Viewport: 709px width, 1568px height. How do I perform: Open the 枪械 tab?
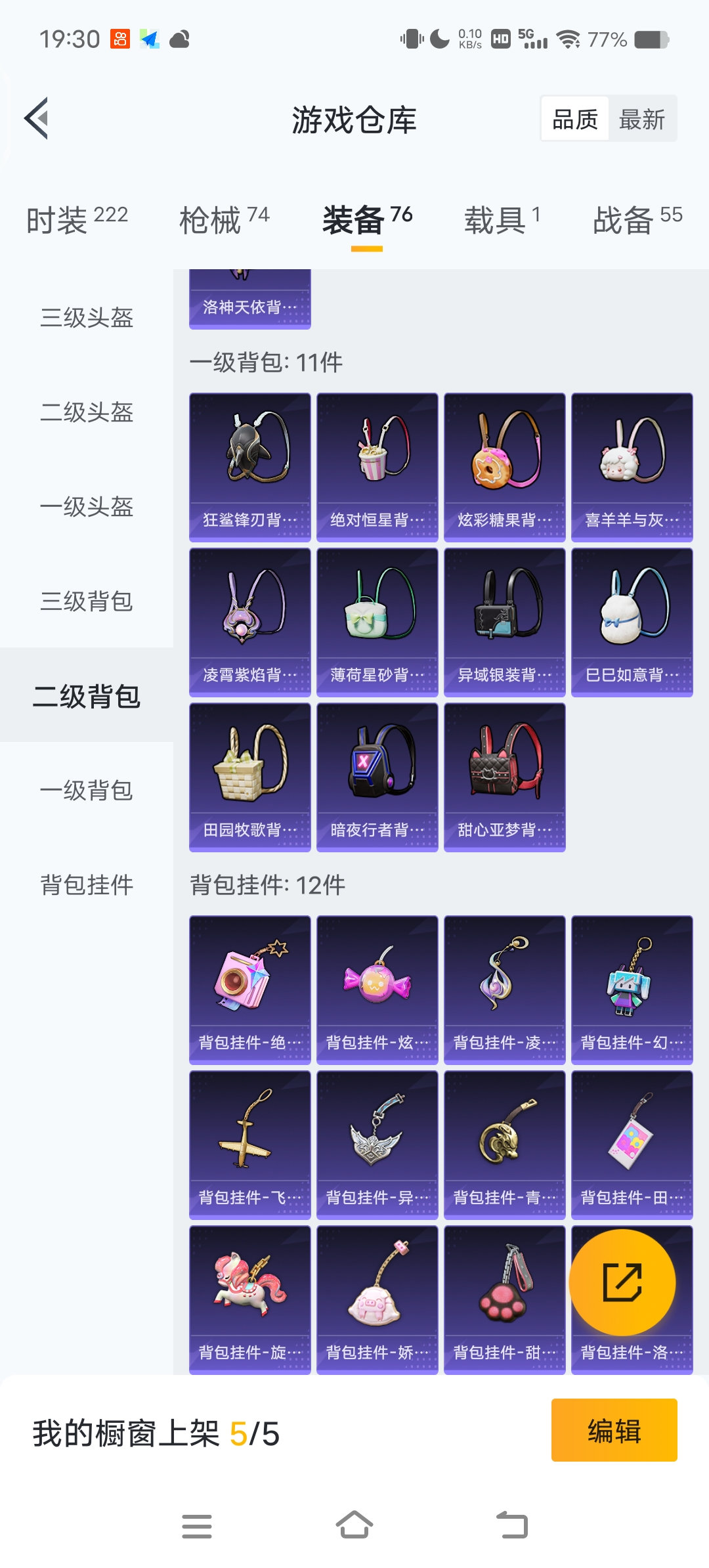224,220
